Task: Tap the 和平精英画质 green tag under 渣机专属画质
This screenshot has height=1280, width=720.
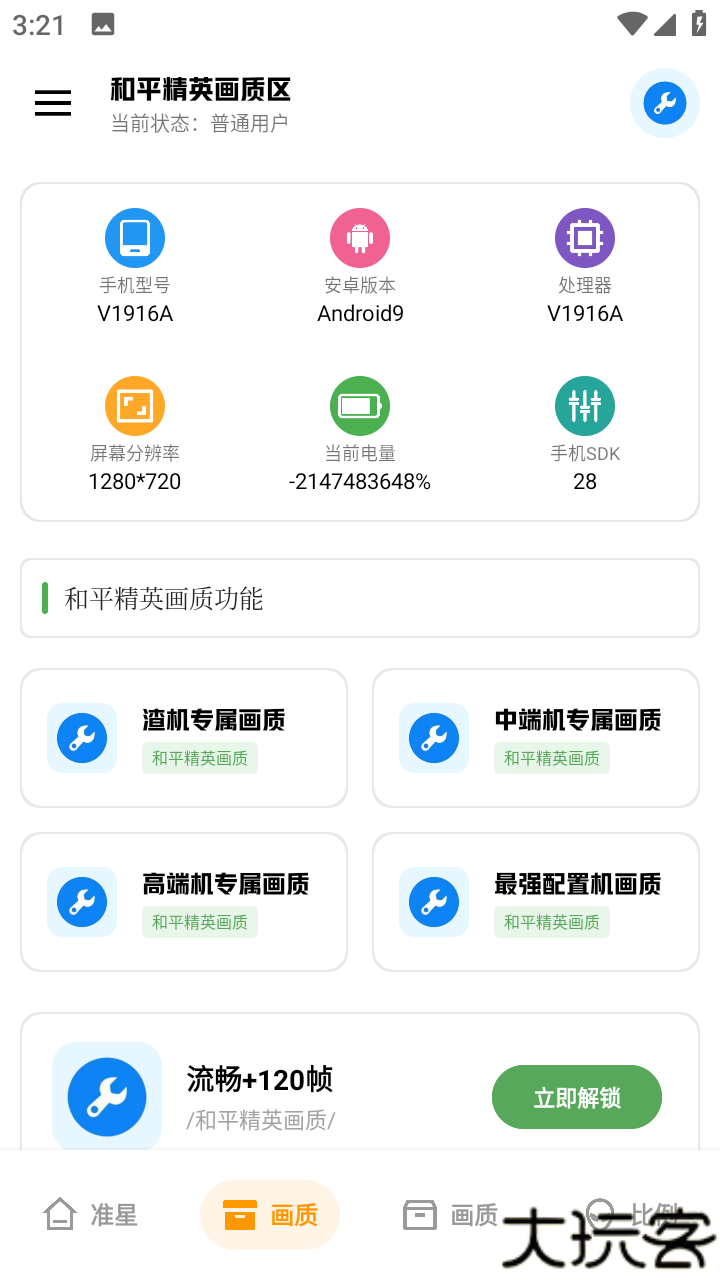Action: (x=199, y=759)
